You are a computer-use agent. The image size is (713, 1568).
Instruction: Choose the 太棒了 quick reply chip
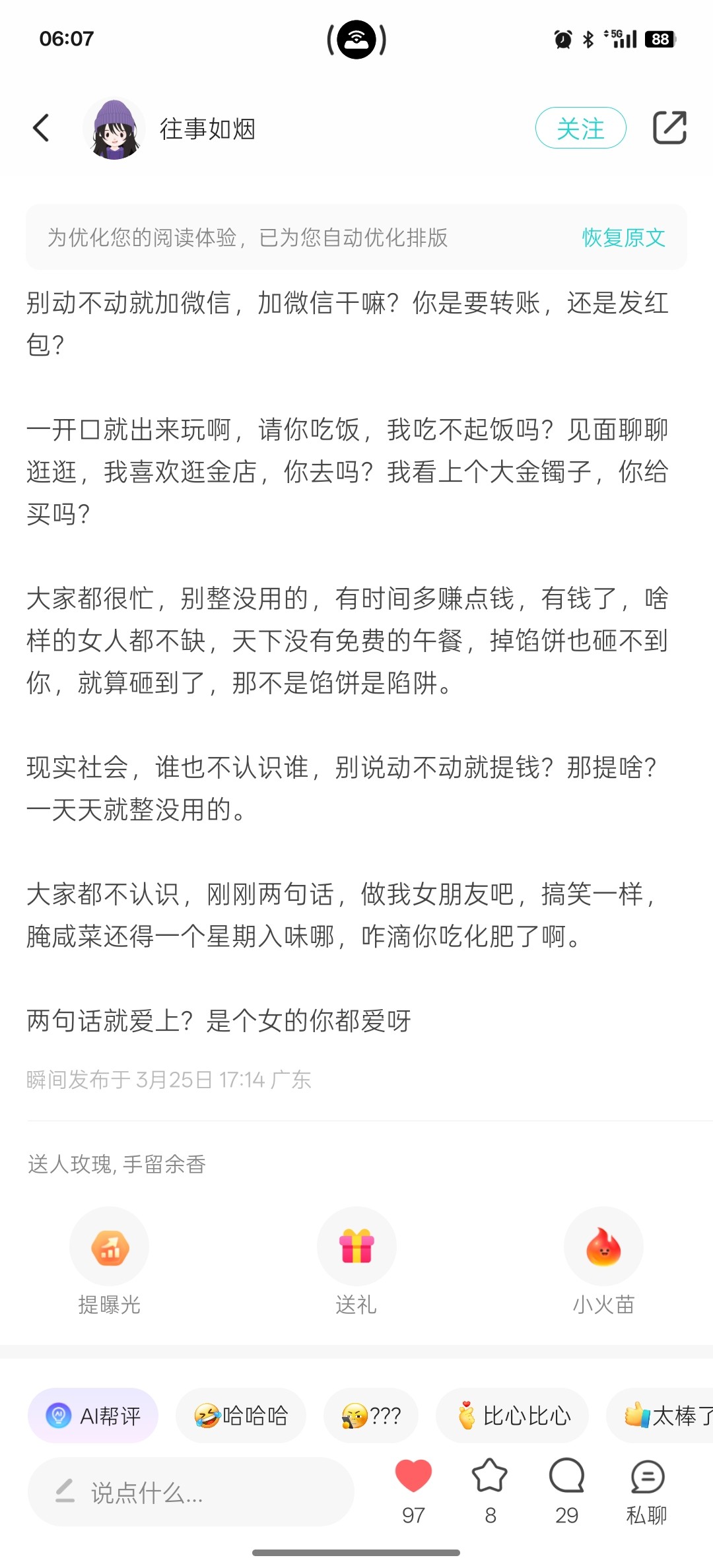(660, 1416)
